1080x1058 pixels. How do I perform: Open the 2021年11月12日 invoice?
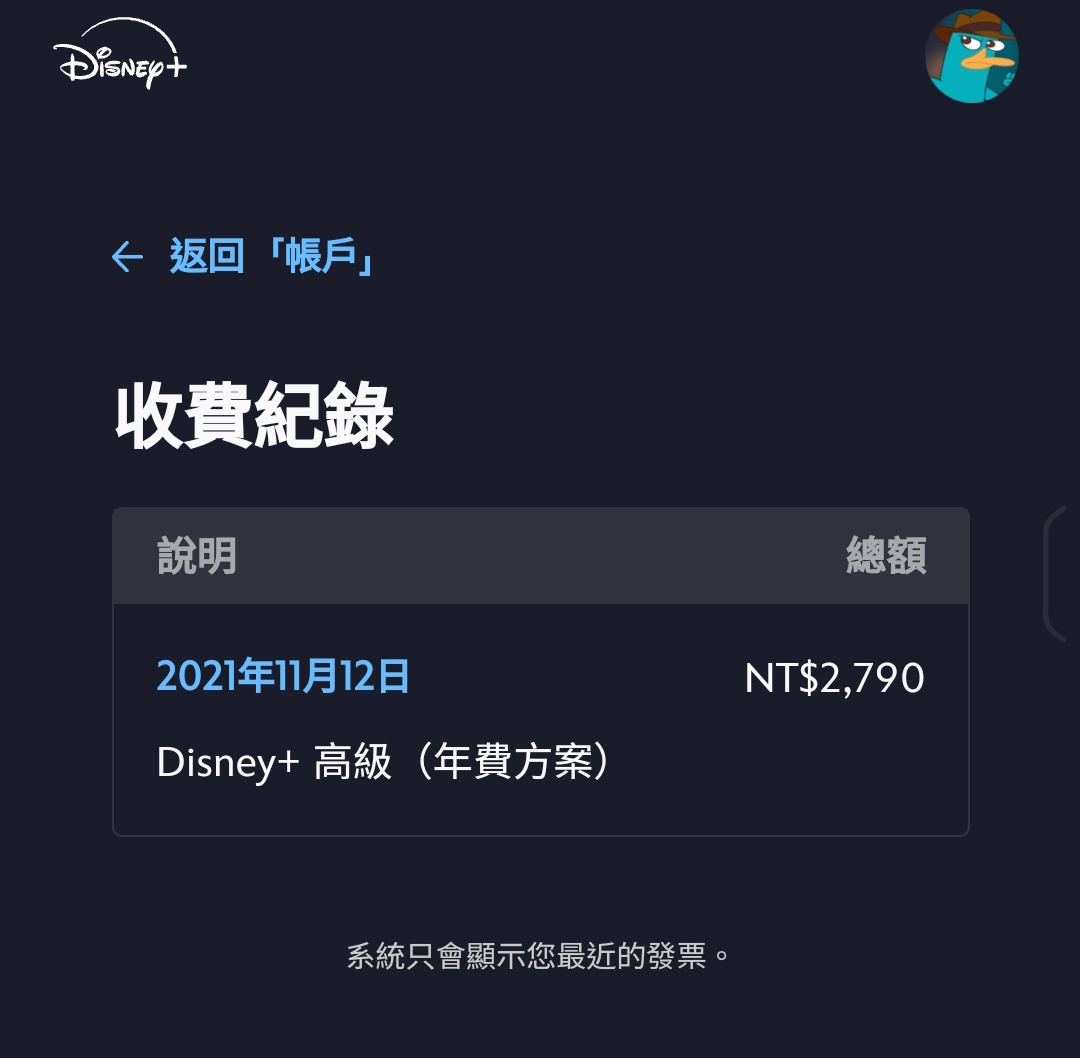[283, 678]
